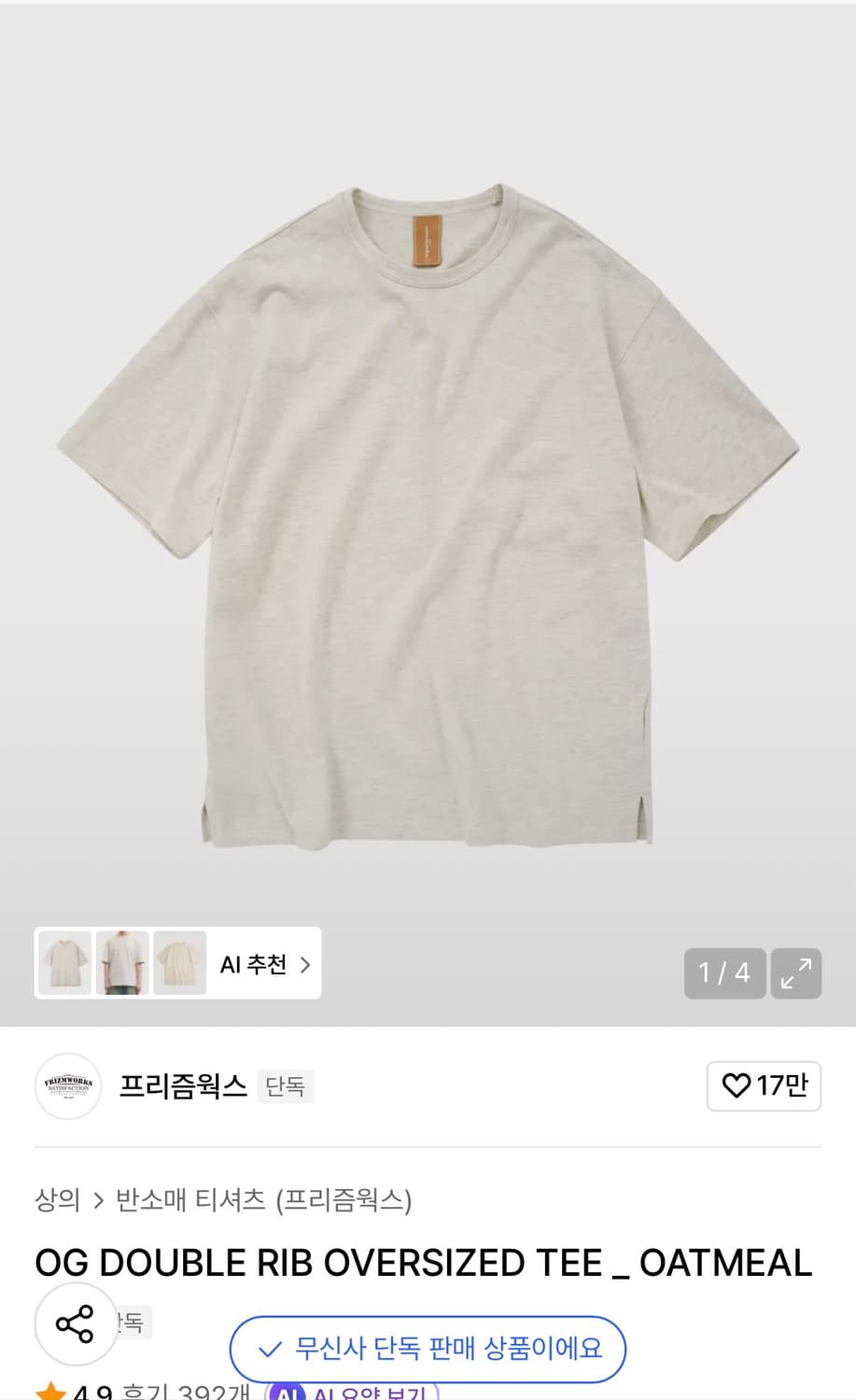Tap the share icon below the product title

(76, 1323)
